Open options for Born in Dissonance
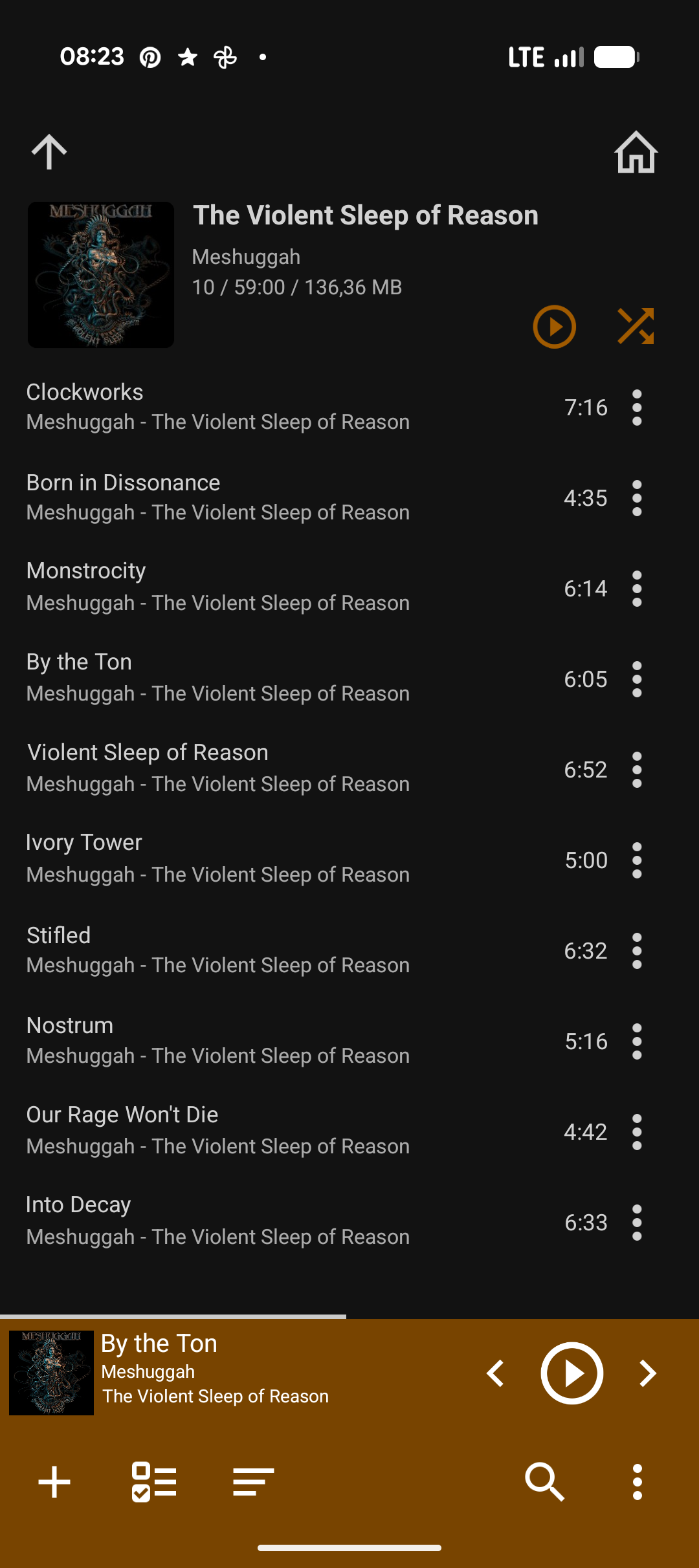Viewport: 699px width, 1568px height. pos(637,498)
